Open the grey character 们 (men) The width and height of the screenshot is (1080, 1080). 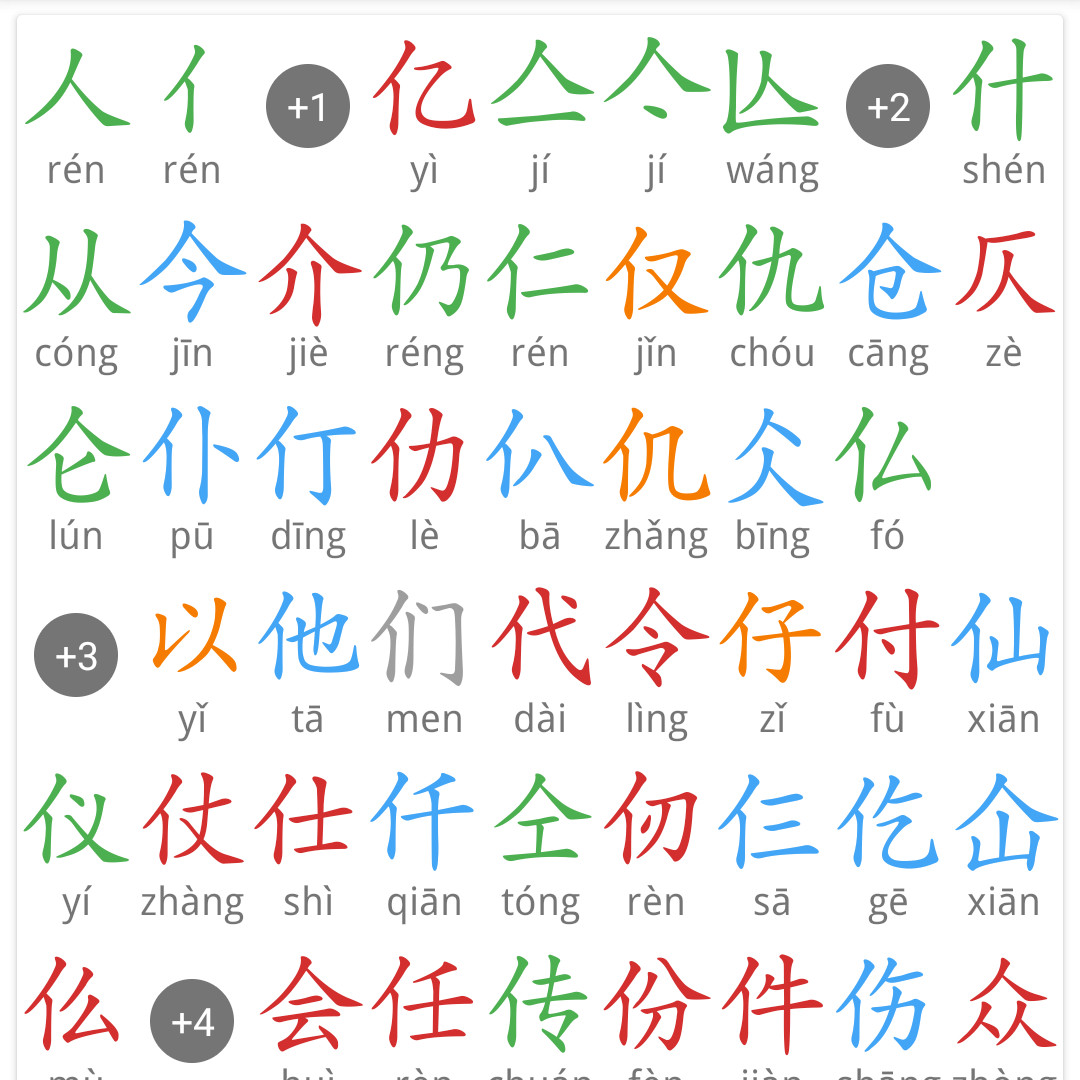[424, 638]
